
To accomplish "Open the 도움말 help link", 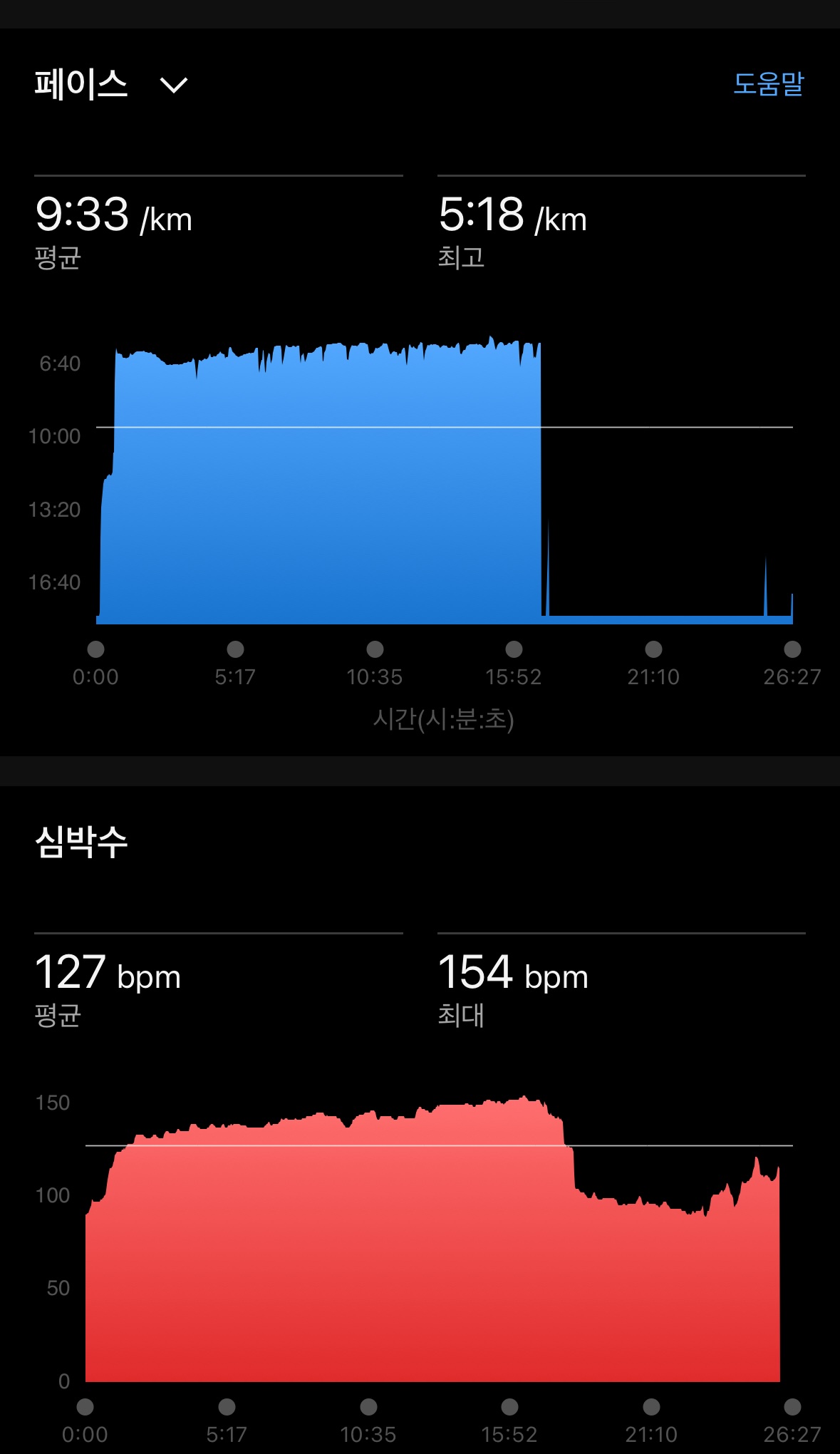I will pyautogui.click(x=768, y=84).
